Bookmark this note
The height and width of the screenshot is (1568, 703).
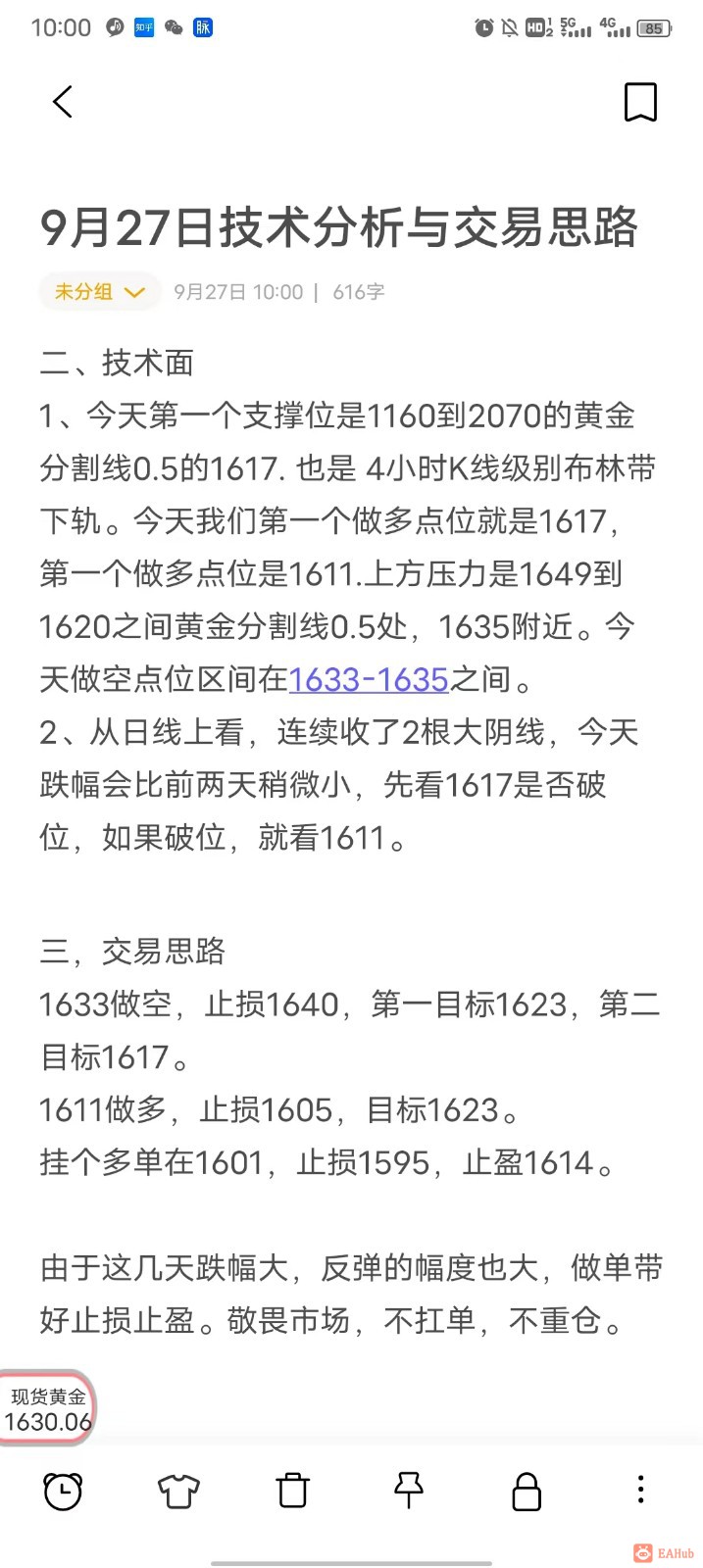[x=640, y=102]
